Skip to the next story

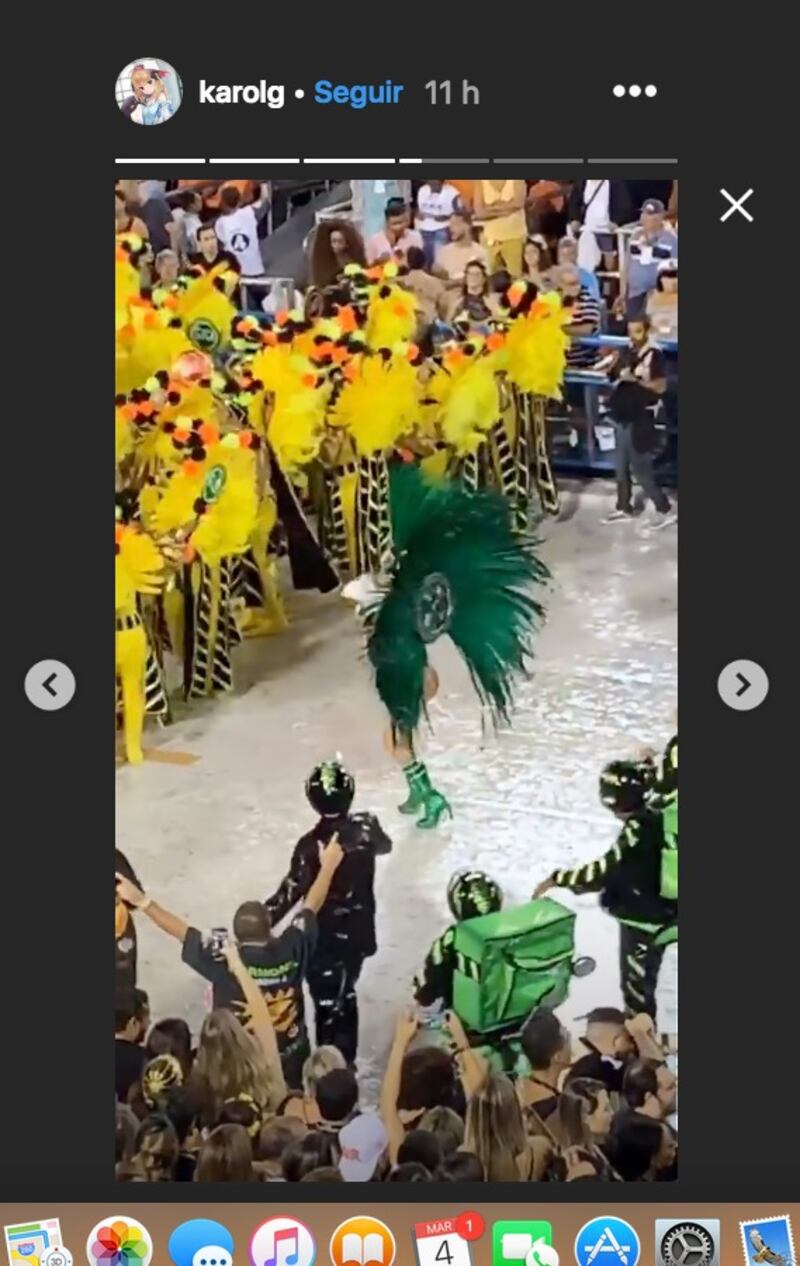[742, 685]
